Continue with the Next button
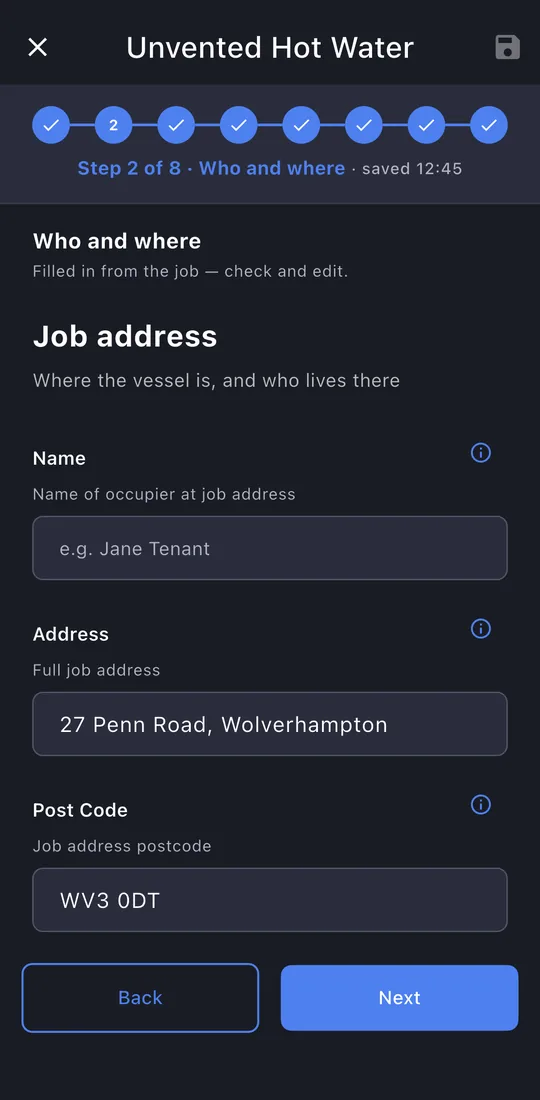540x1100 pixels. pos(400,998)
